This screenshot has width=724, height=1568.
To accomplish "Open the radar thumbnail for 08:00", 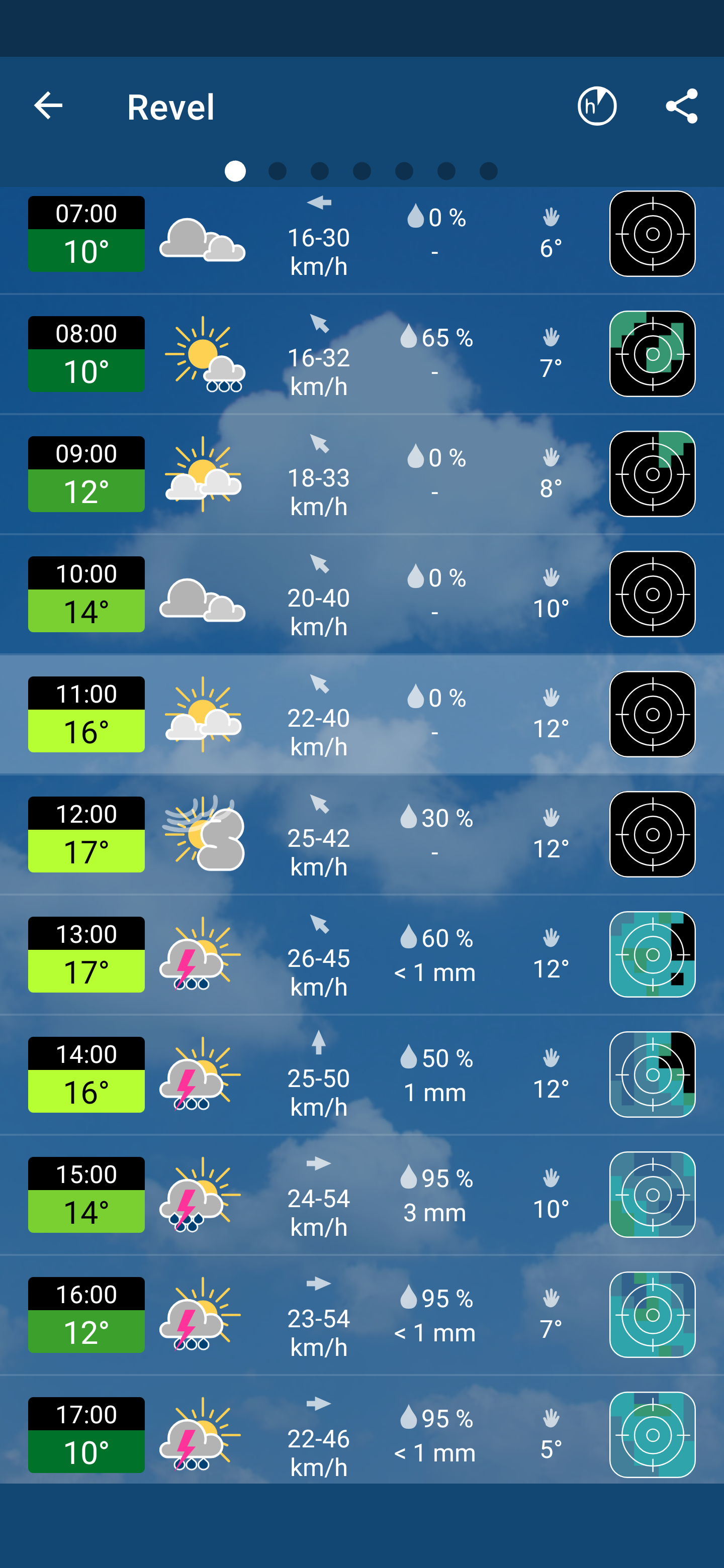I will click(652, 354).
